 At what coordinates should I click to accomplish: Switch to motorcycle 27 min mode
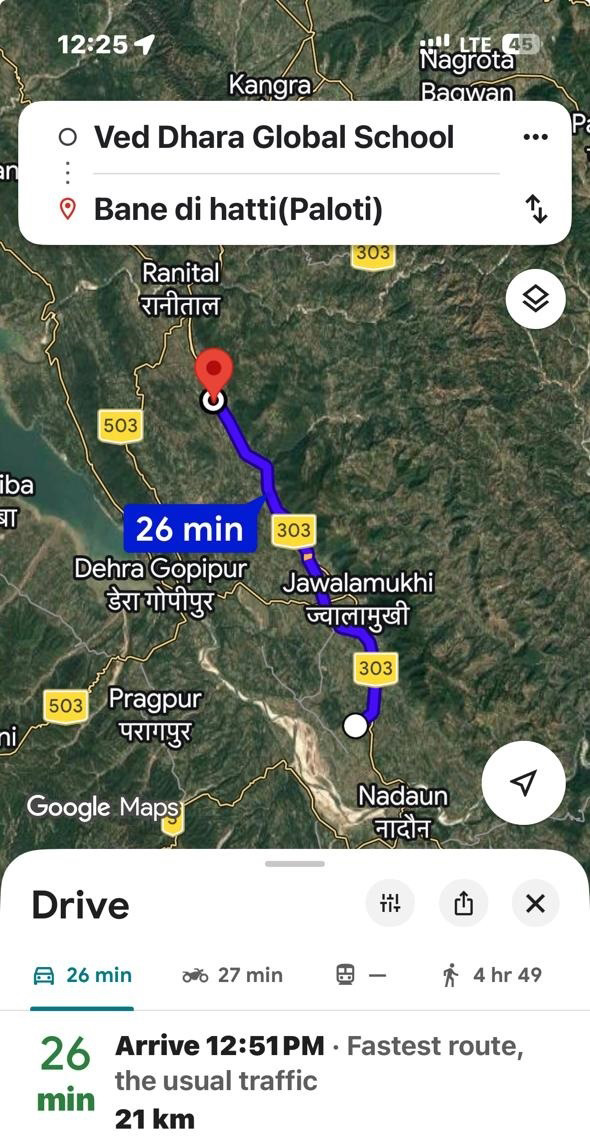(232, 975)
